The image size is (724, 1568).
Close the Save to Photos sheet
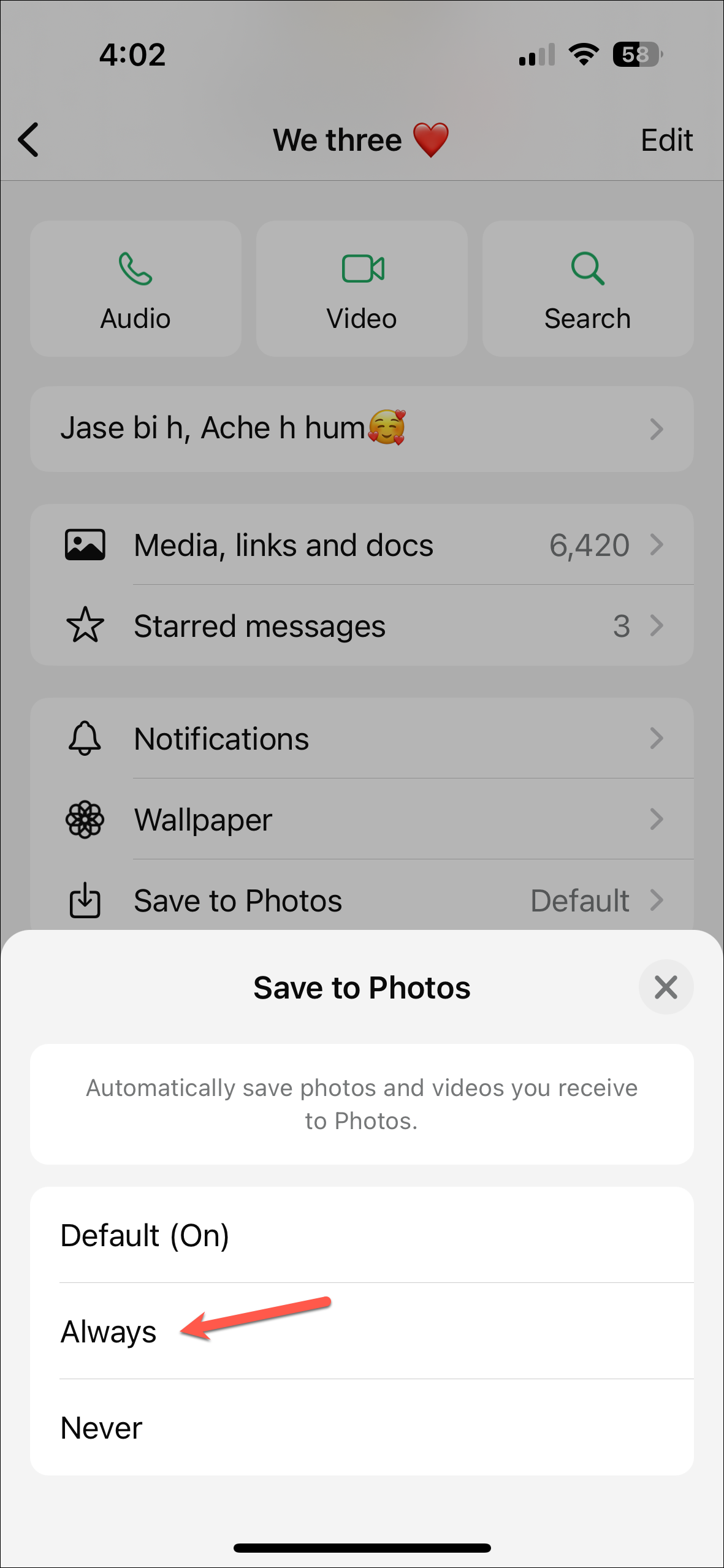(666, 987)
